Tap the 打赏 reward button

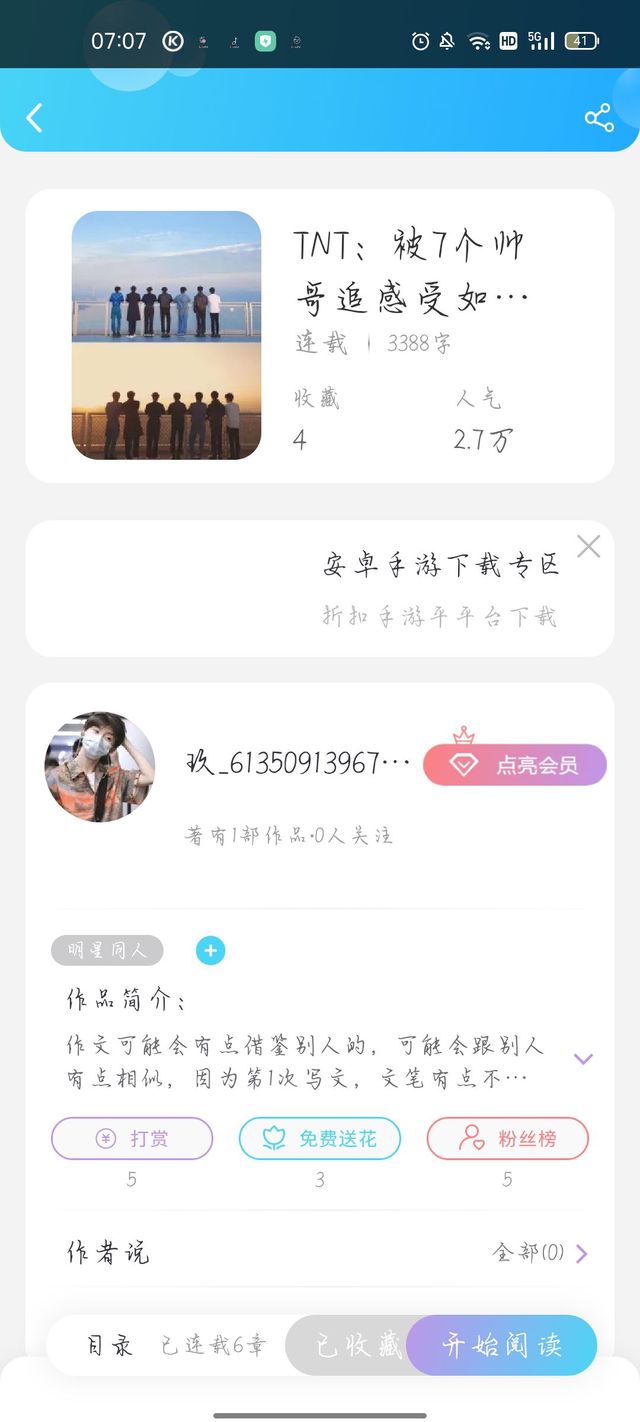tap(132, 1138)
